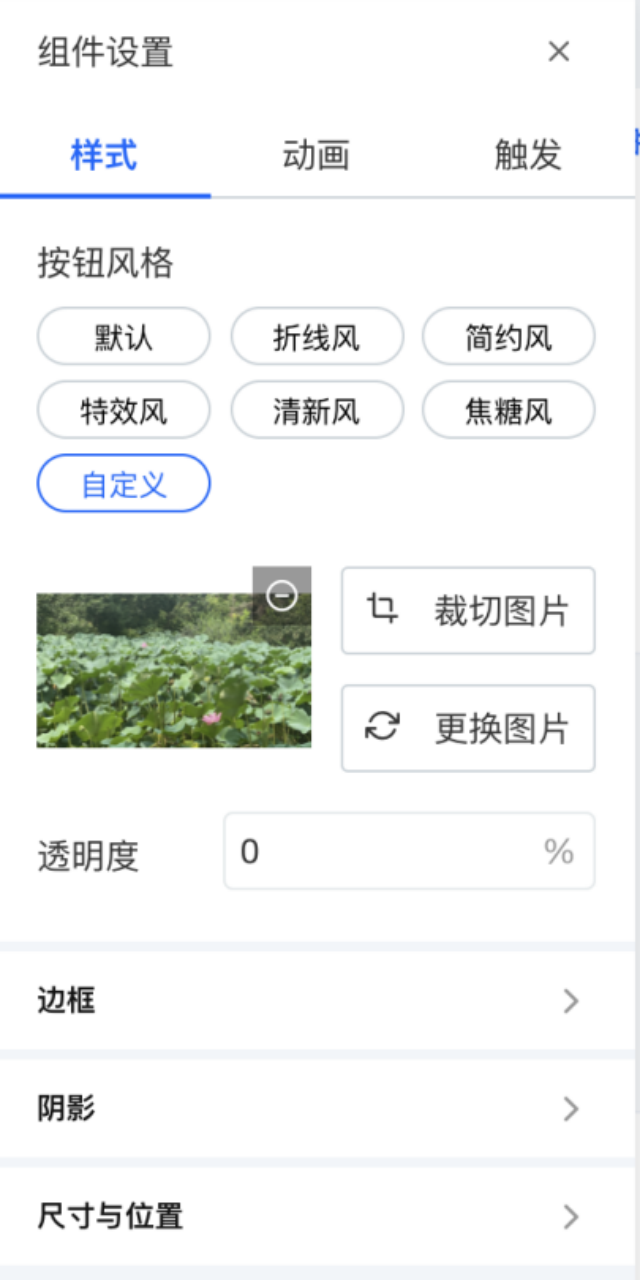
Task: Select the 焦糖风 style
Action: point(509,410)
